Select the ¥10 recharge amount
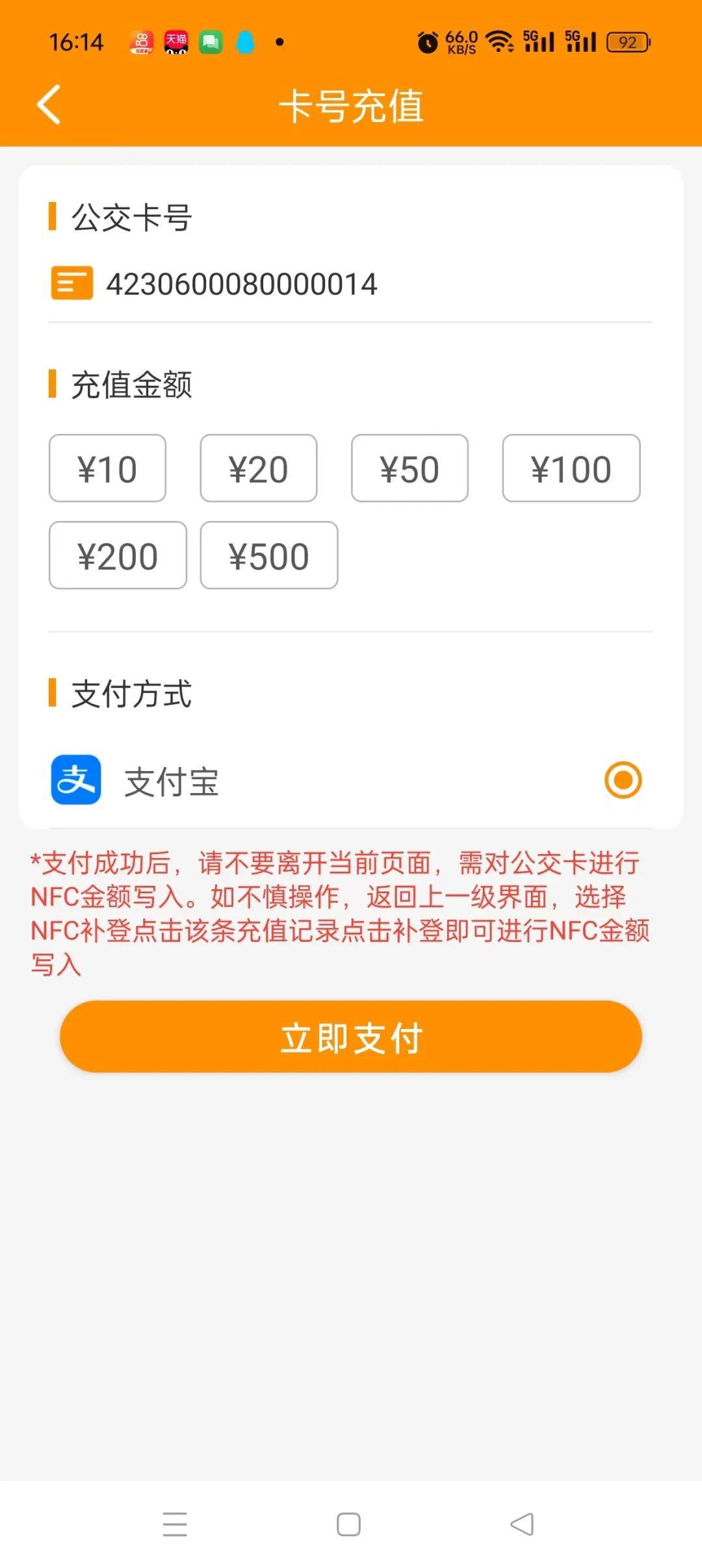 pyautogui.click(x=107, y=468)
